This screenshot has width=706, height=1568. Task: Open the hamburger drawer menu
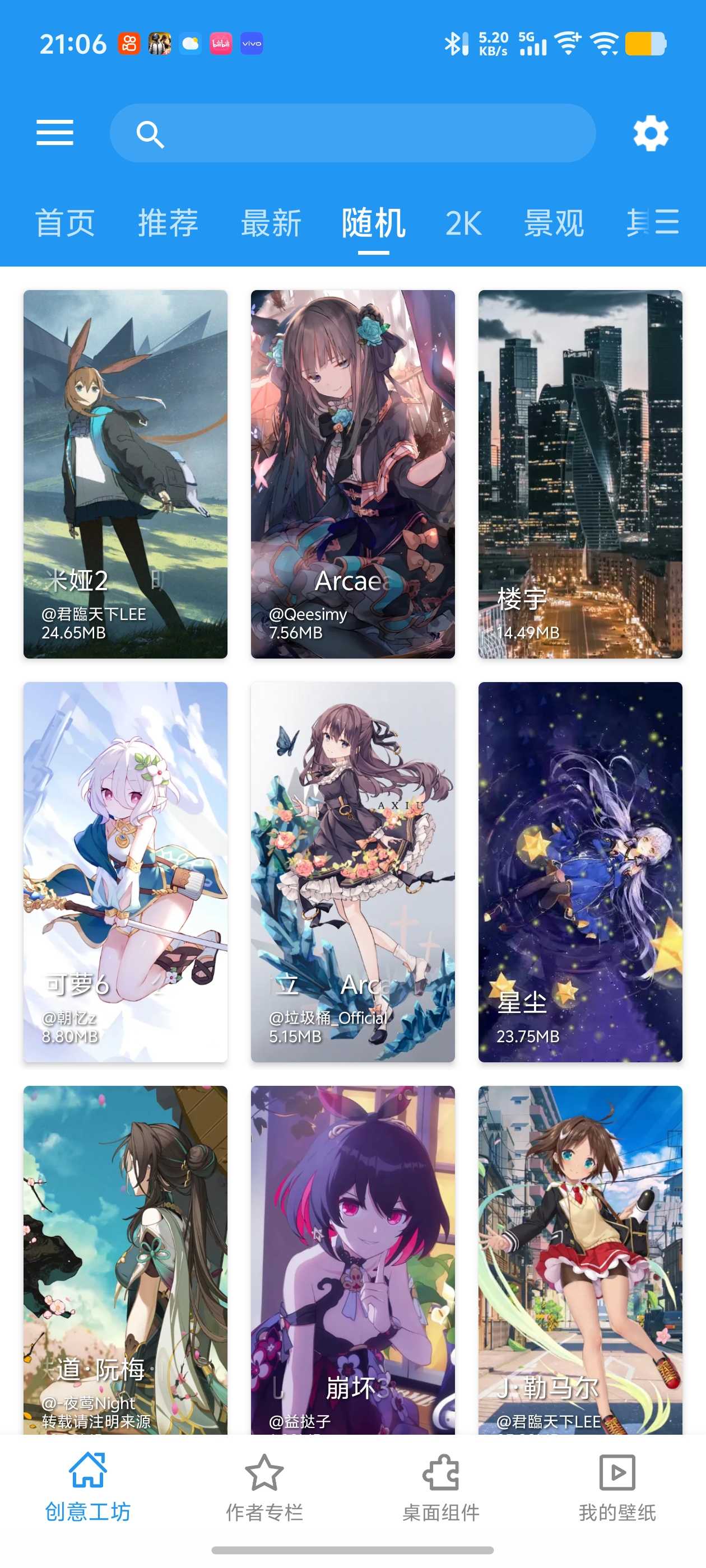pos(55,133)
